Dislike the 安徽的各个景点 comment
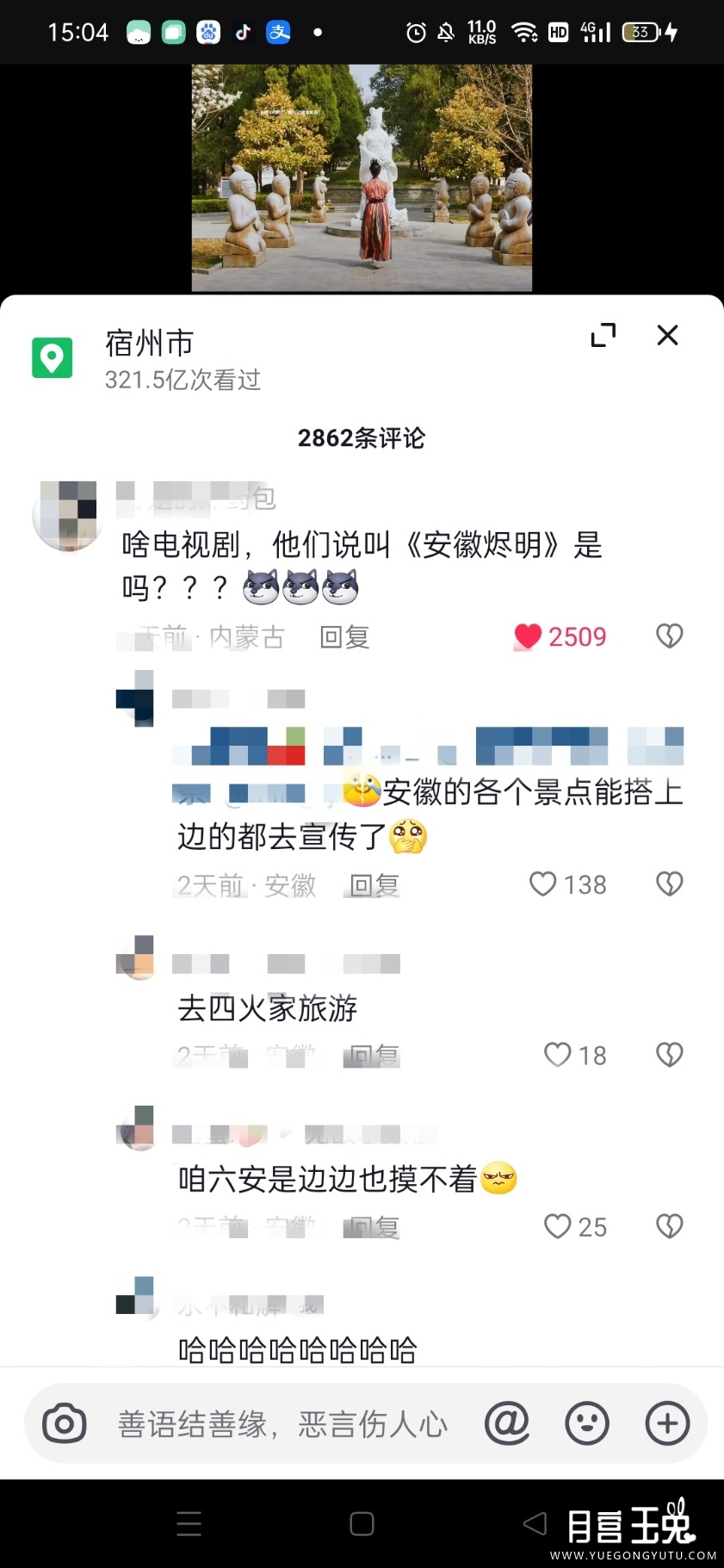 click(x=669, y=884)
